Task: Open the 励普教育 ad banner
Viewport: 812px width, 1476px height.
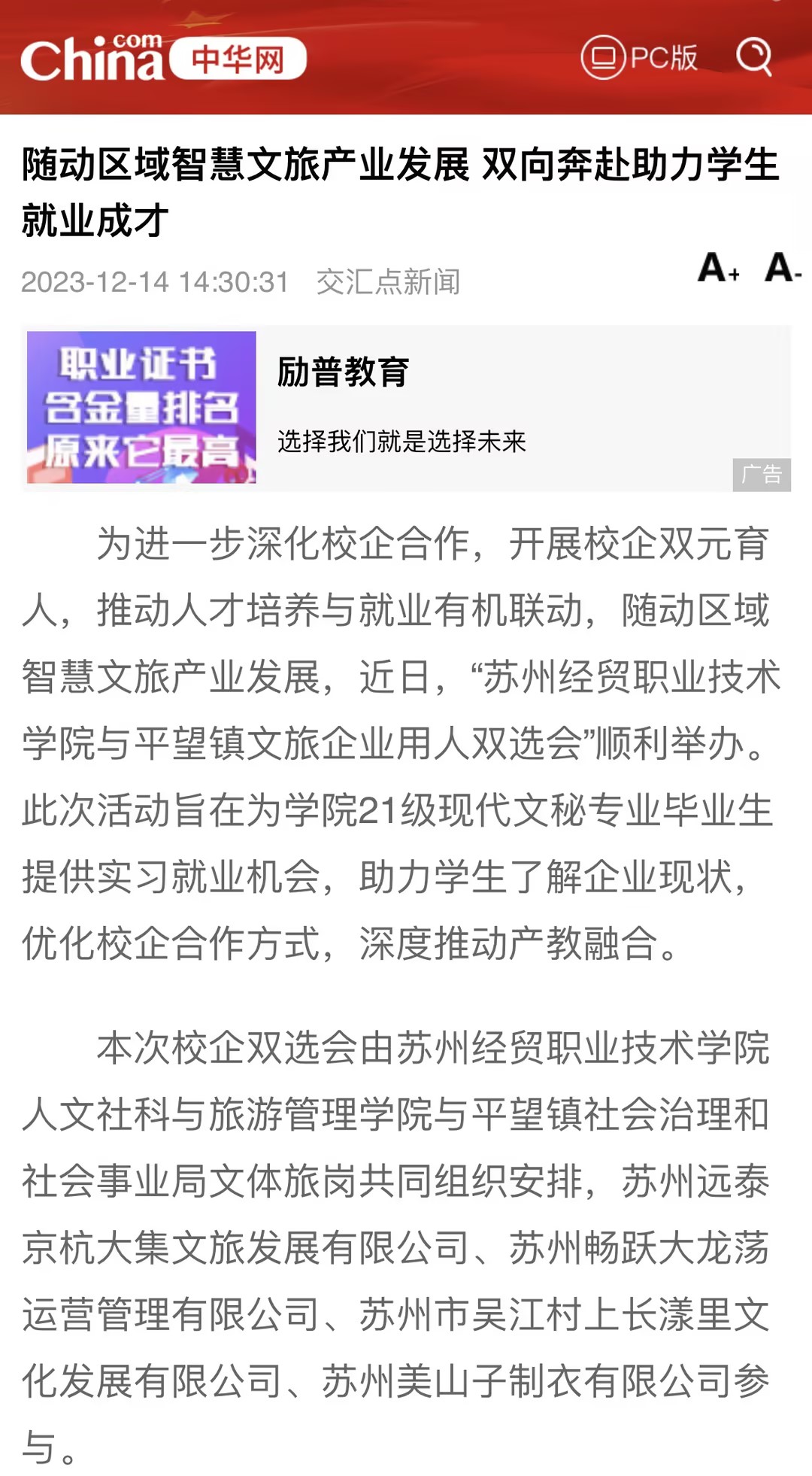Action: point(406,408)
